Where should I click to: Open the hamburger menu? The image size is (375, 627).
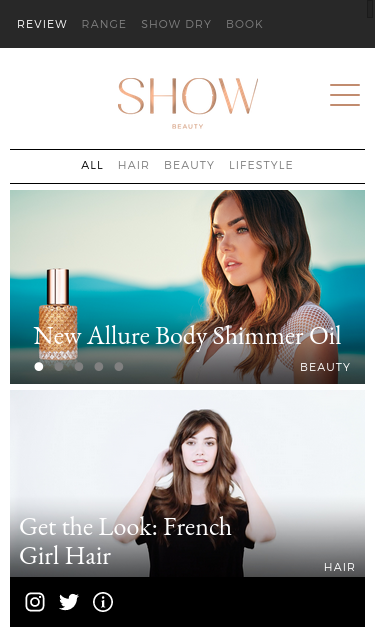[x=345, y=95]
